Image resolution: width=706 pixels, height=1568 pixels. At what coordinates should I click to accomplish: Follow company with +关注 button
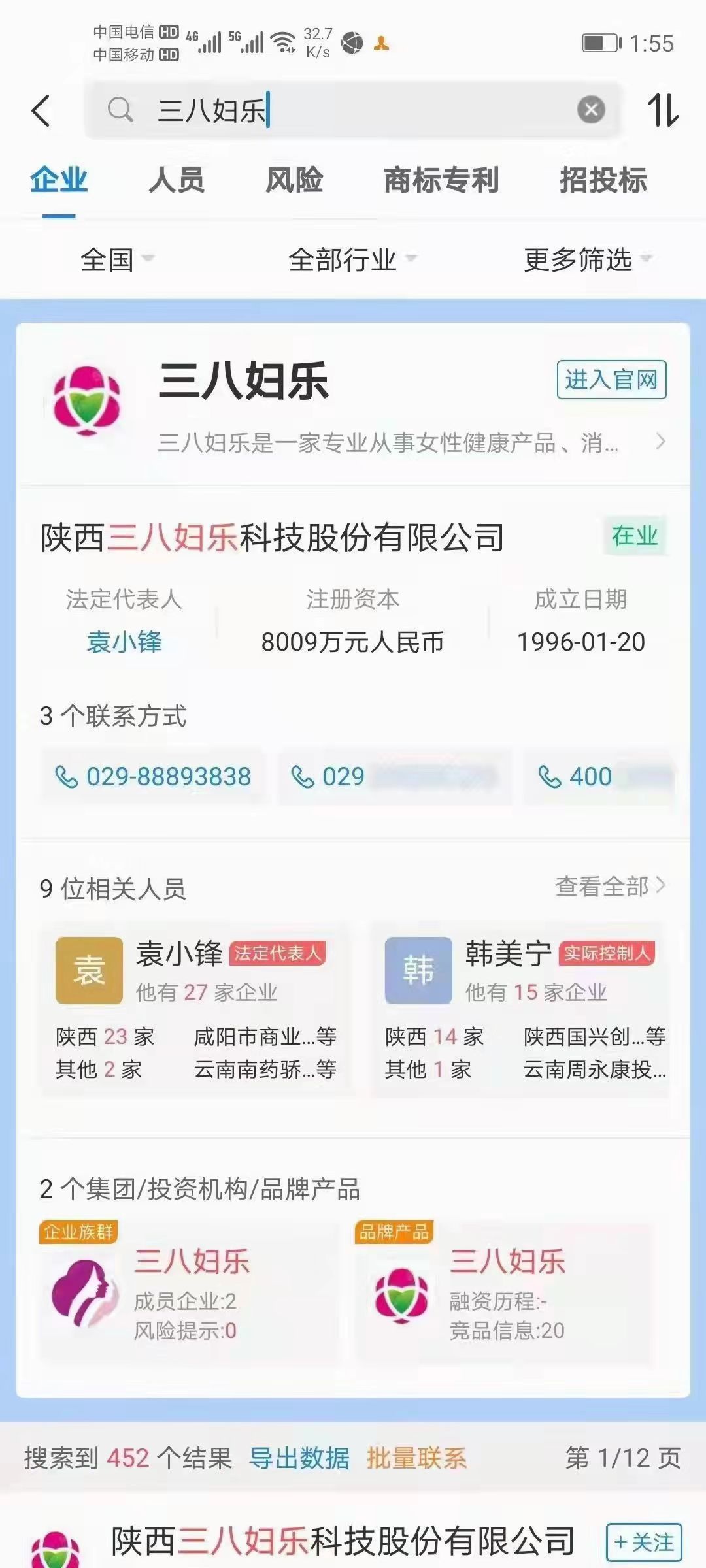[x=643, y=1543]
